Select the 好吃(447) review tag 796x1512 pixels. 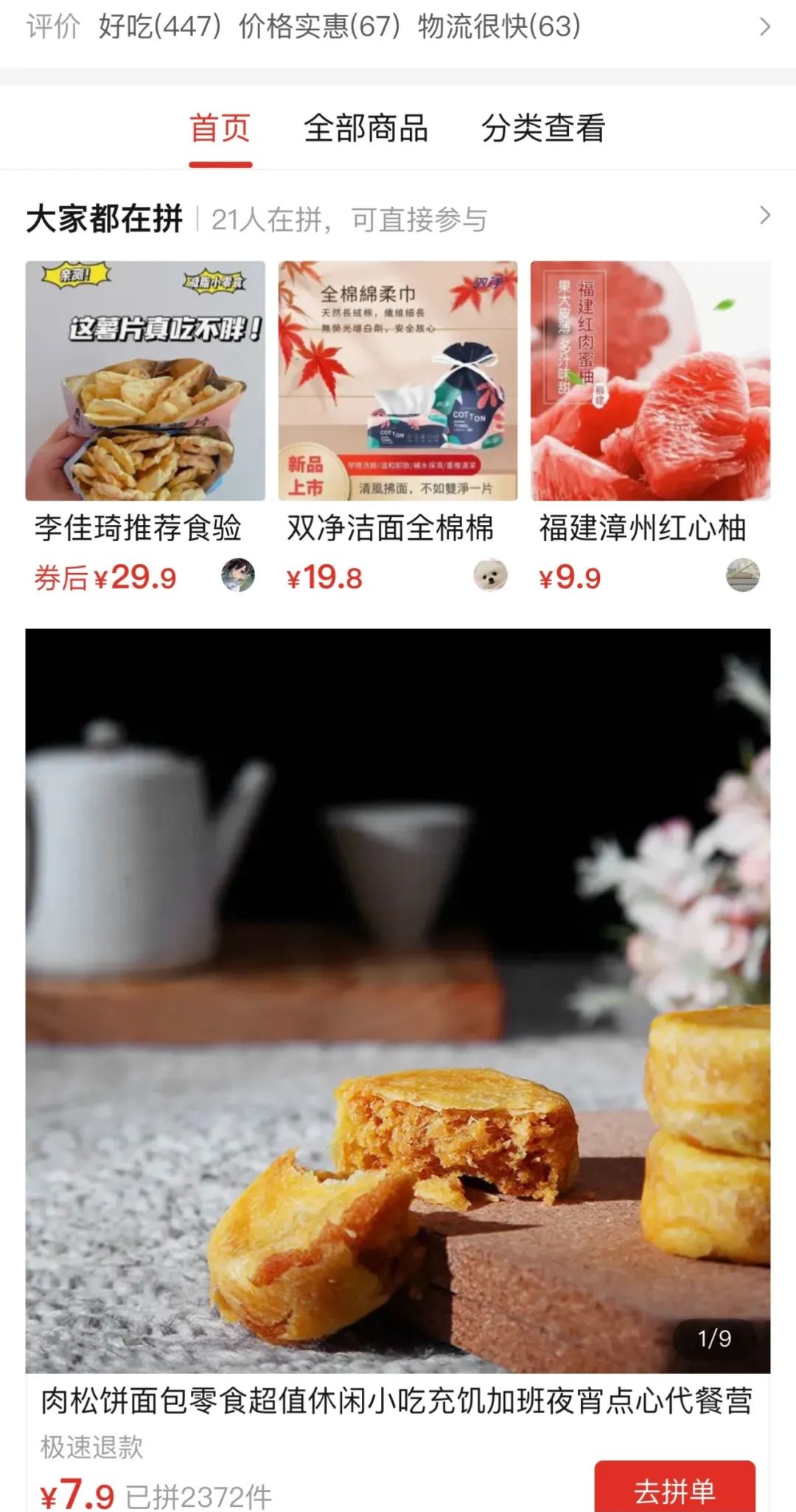point(159,27)
